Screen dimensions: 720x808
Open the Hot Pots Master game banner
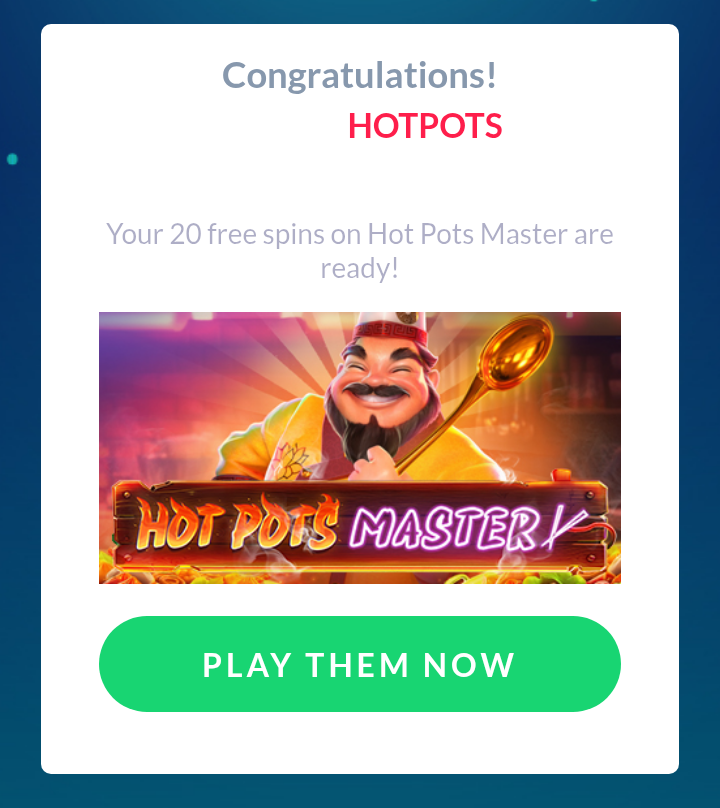(360, 448)
